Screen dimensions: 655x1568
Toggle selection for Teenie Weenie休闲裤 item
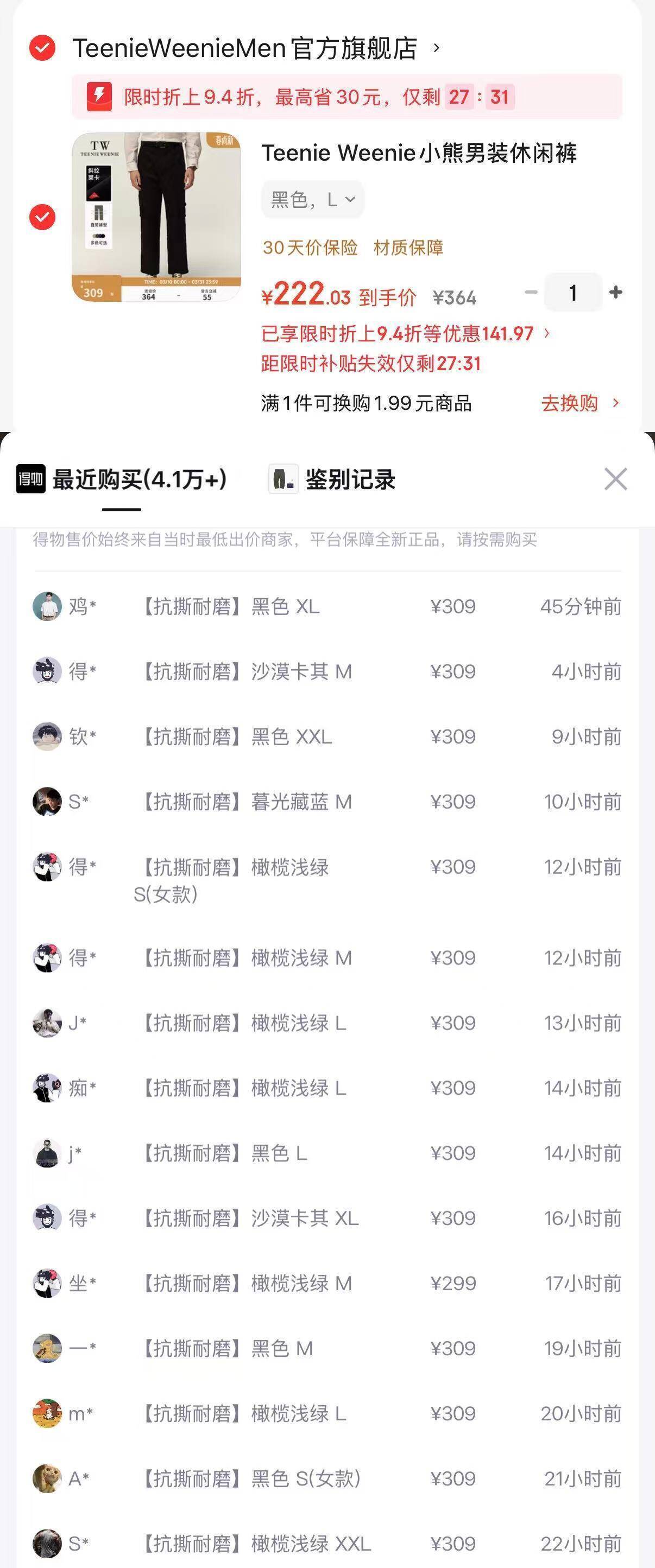point(41,215)
